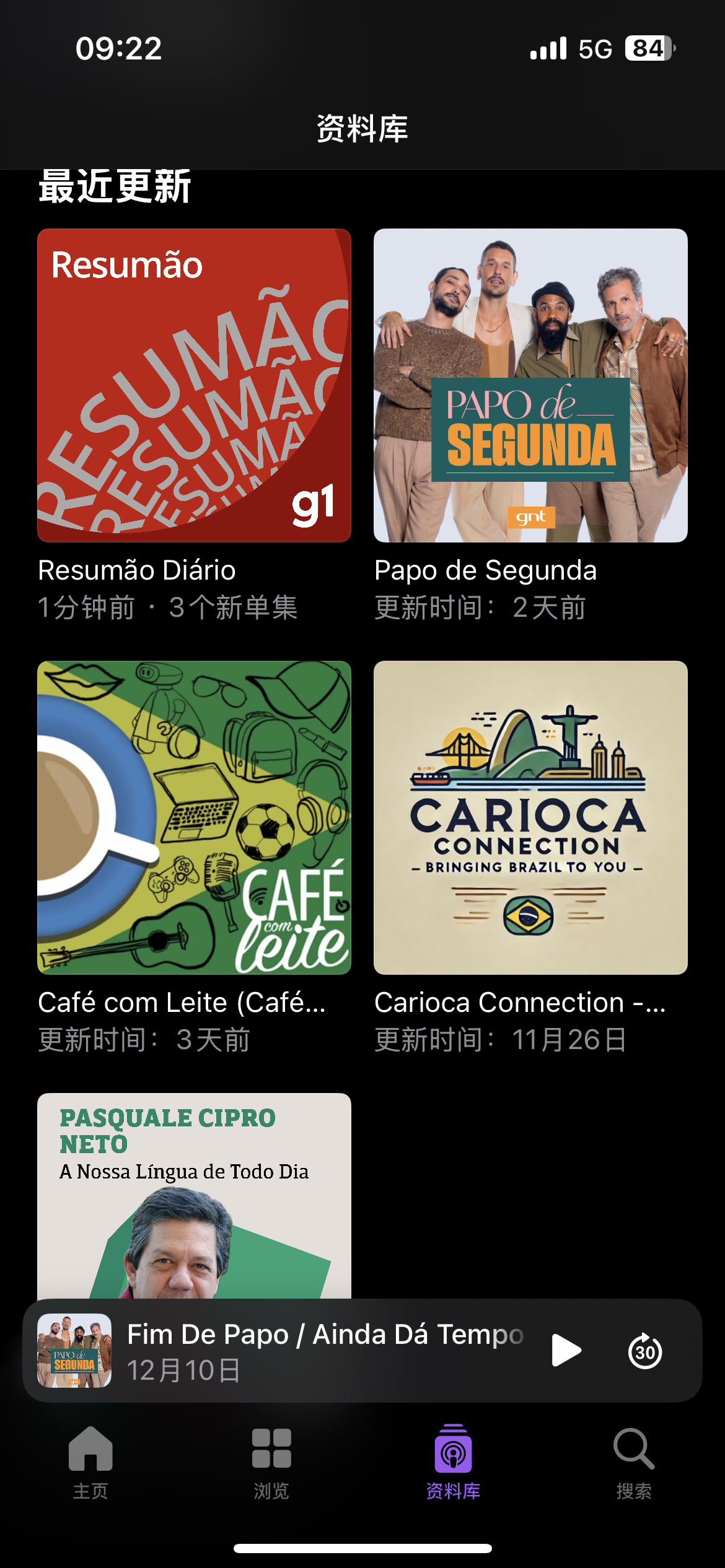Image resolution: width=725 pixels, height=1568 pixels.
Task: Switch to the 主页 tab
Action: 90,1462
